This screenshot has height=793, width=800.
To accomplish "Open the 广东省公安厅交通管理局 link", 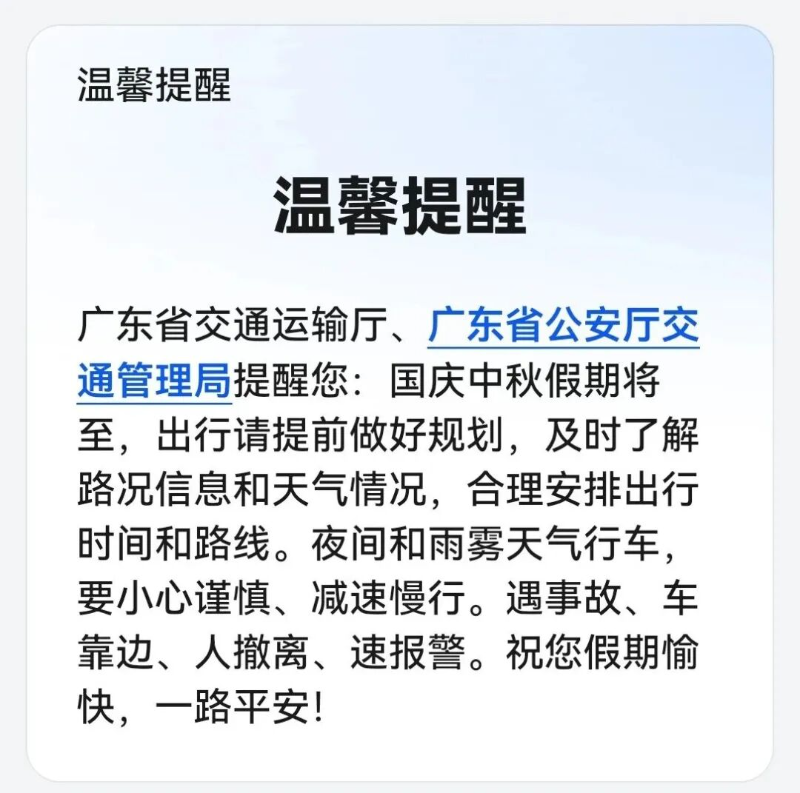I will pyautogui.click(x=563, y=328).
